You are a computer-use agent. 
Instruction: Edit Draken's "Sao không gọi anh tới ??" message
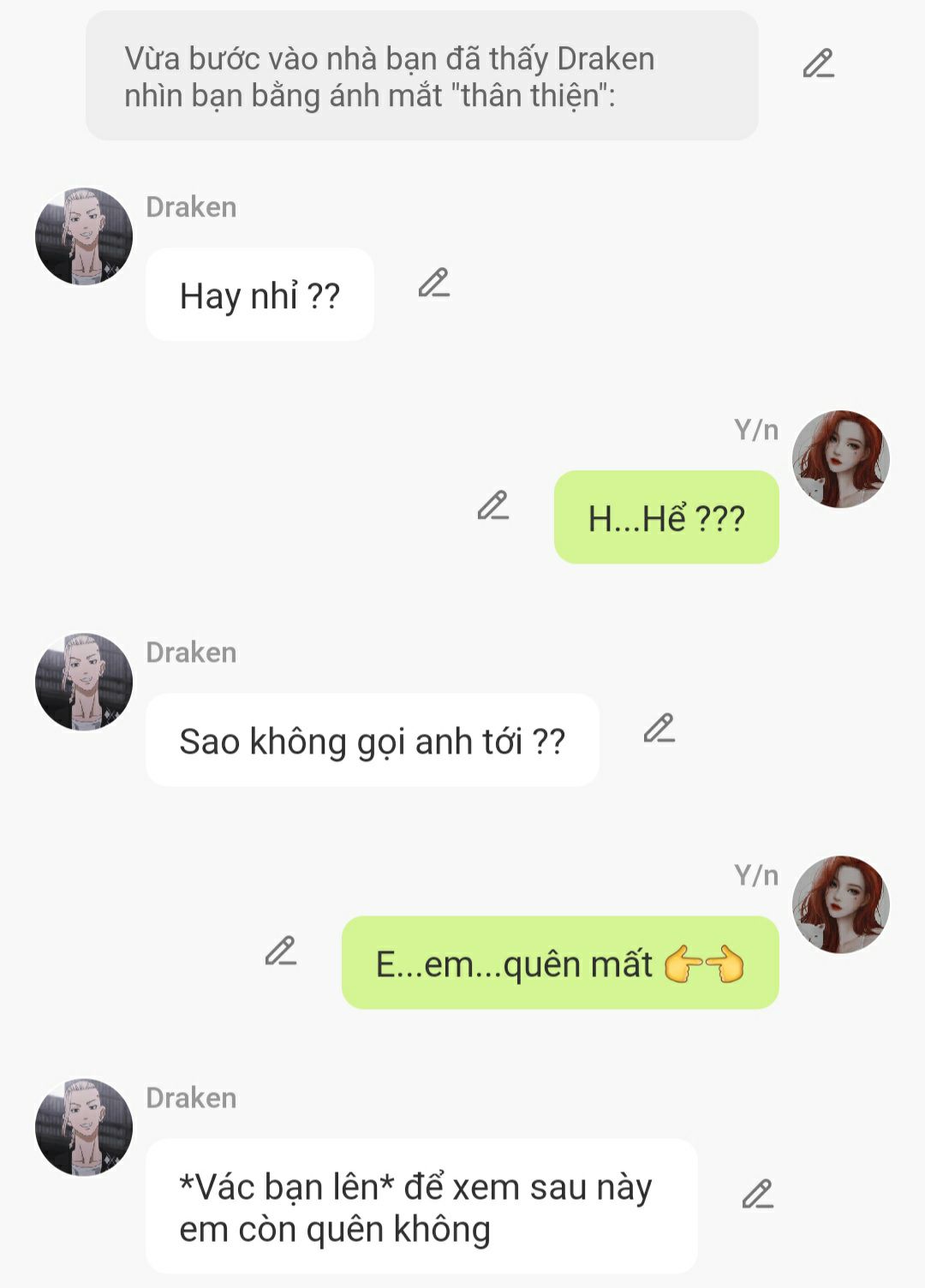tap(659, 728)
